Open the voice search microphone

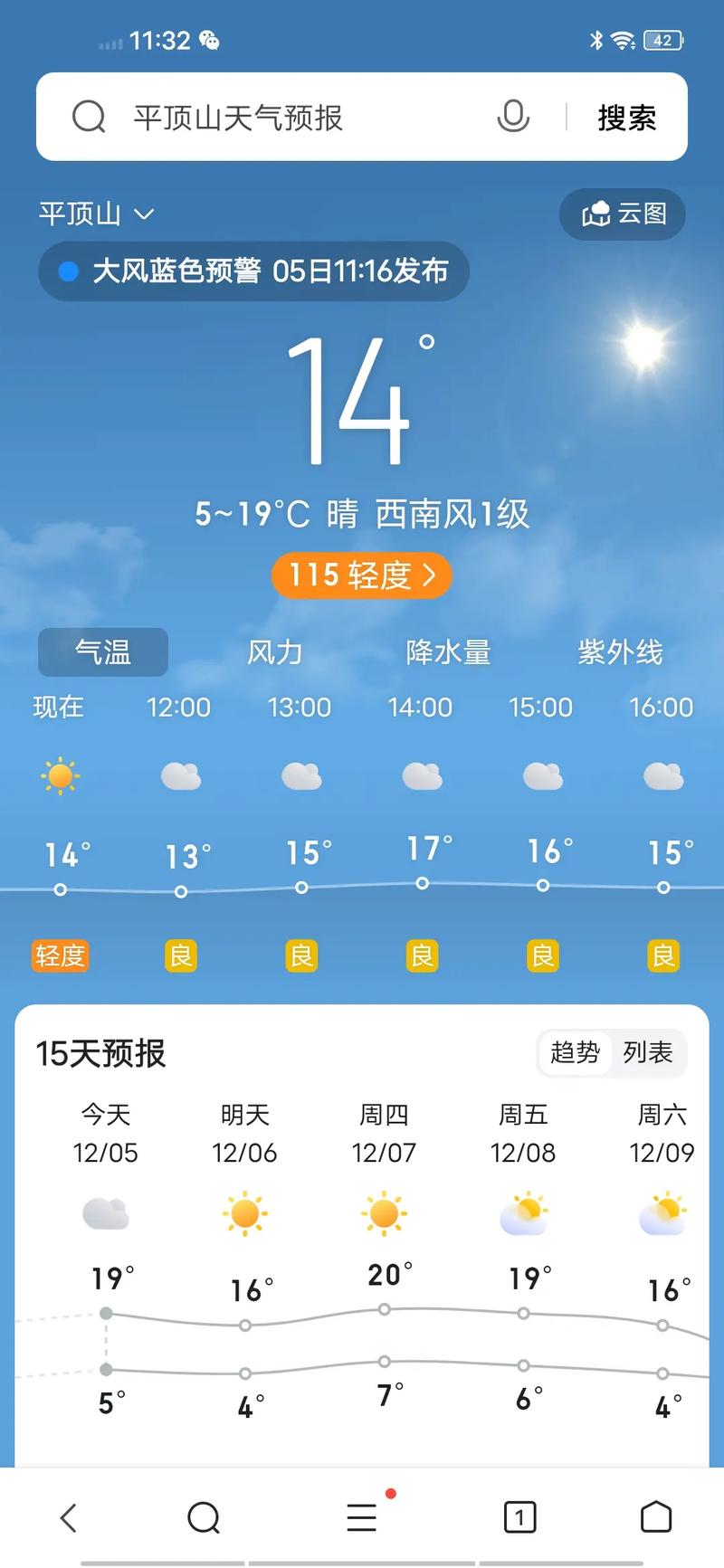[512, 117]
